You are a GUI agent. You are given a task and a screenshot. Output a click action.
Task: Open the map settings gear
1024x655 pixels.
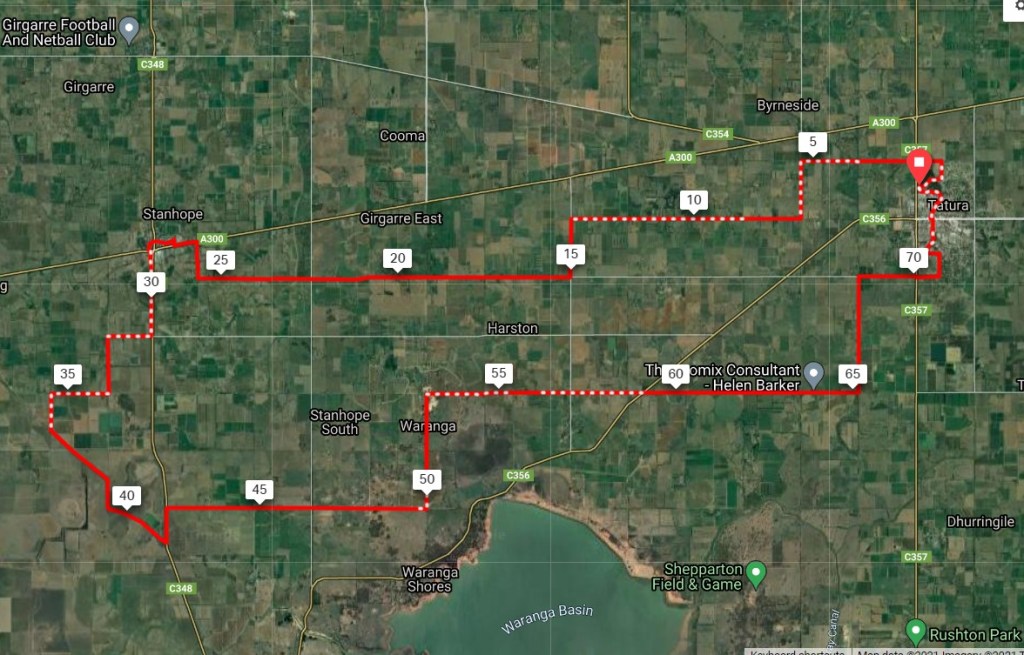point(1018,5)
